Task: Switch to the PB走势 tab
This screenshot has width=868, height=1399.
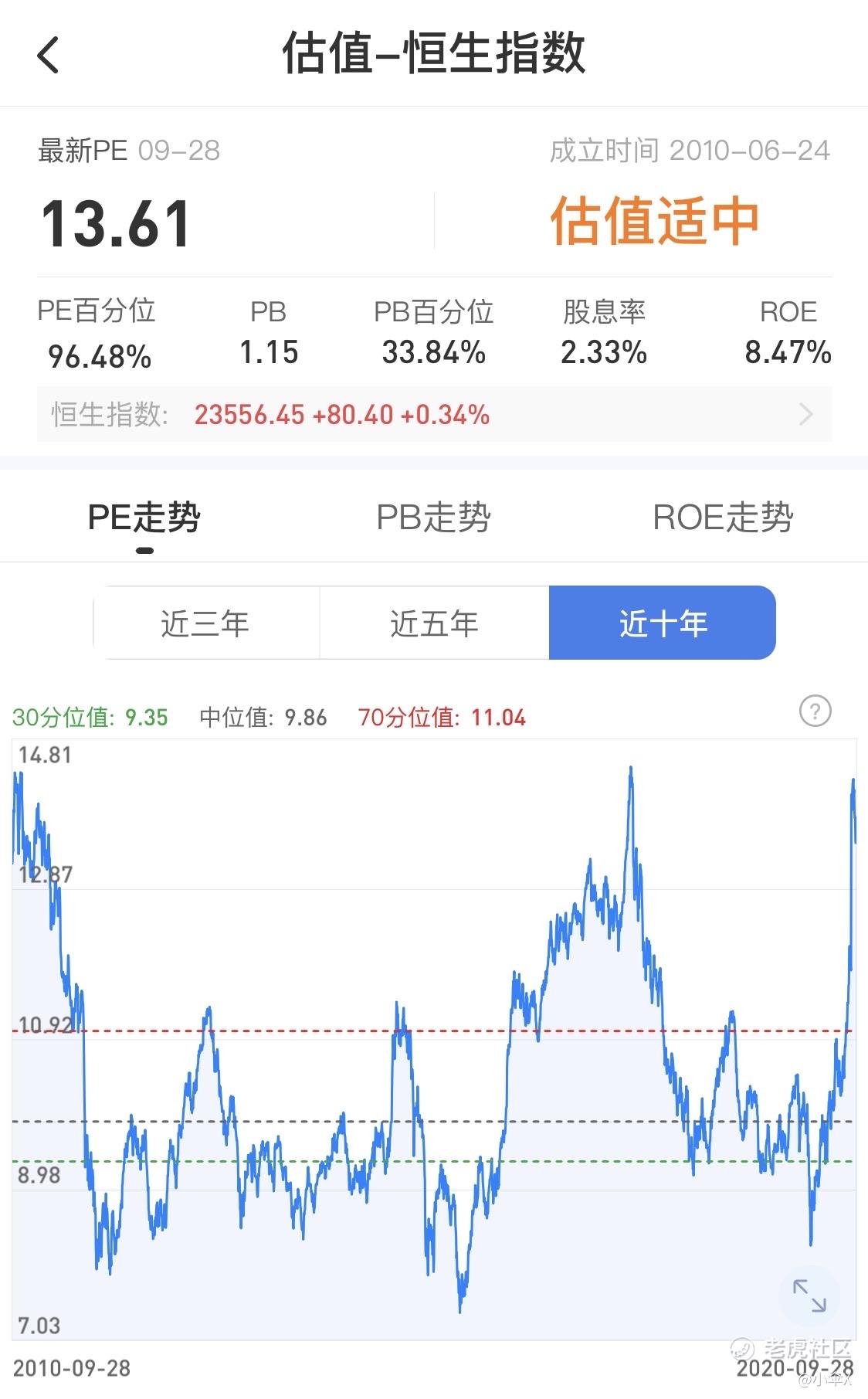Action: click(x=433, y=518)
